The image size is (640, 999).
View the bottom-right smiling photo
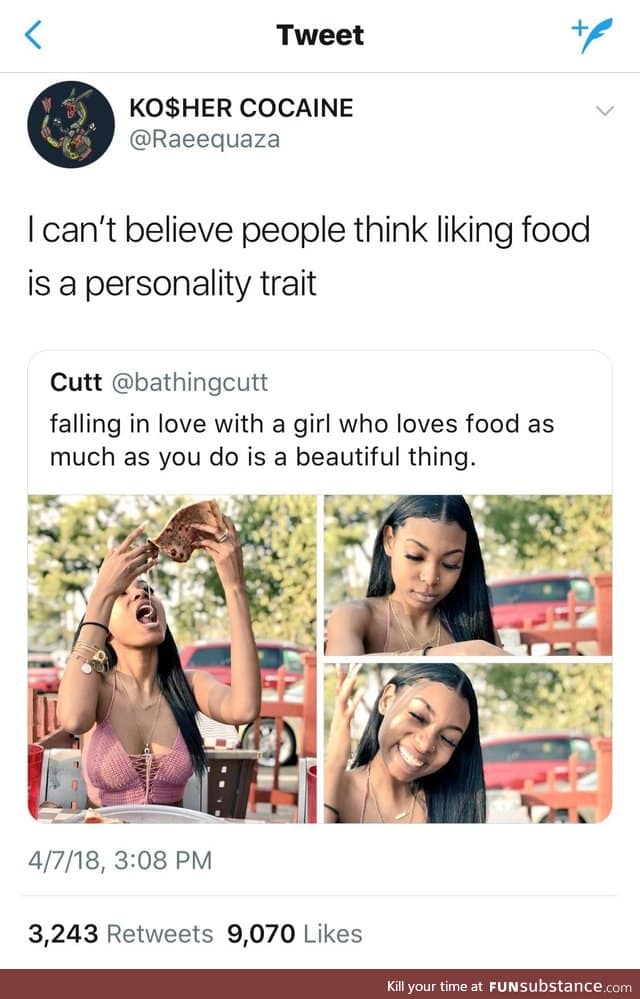(x=467, y=742)
